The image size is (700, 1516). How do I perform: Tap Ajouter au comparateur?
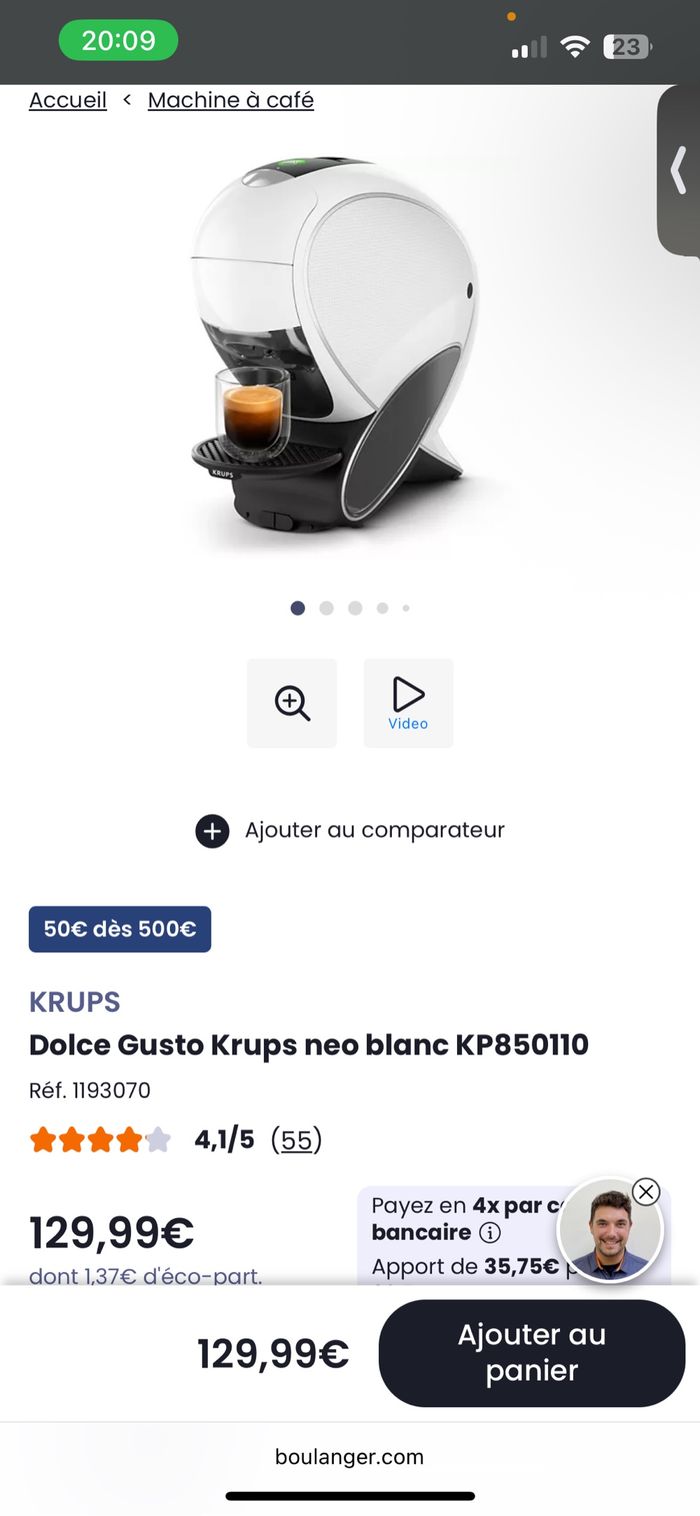click(x=350, y=830)
